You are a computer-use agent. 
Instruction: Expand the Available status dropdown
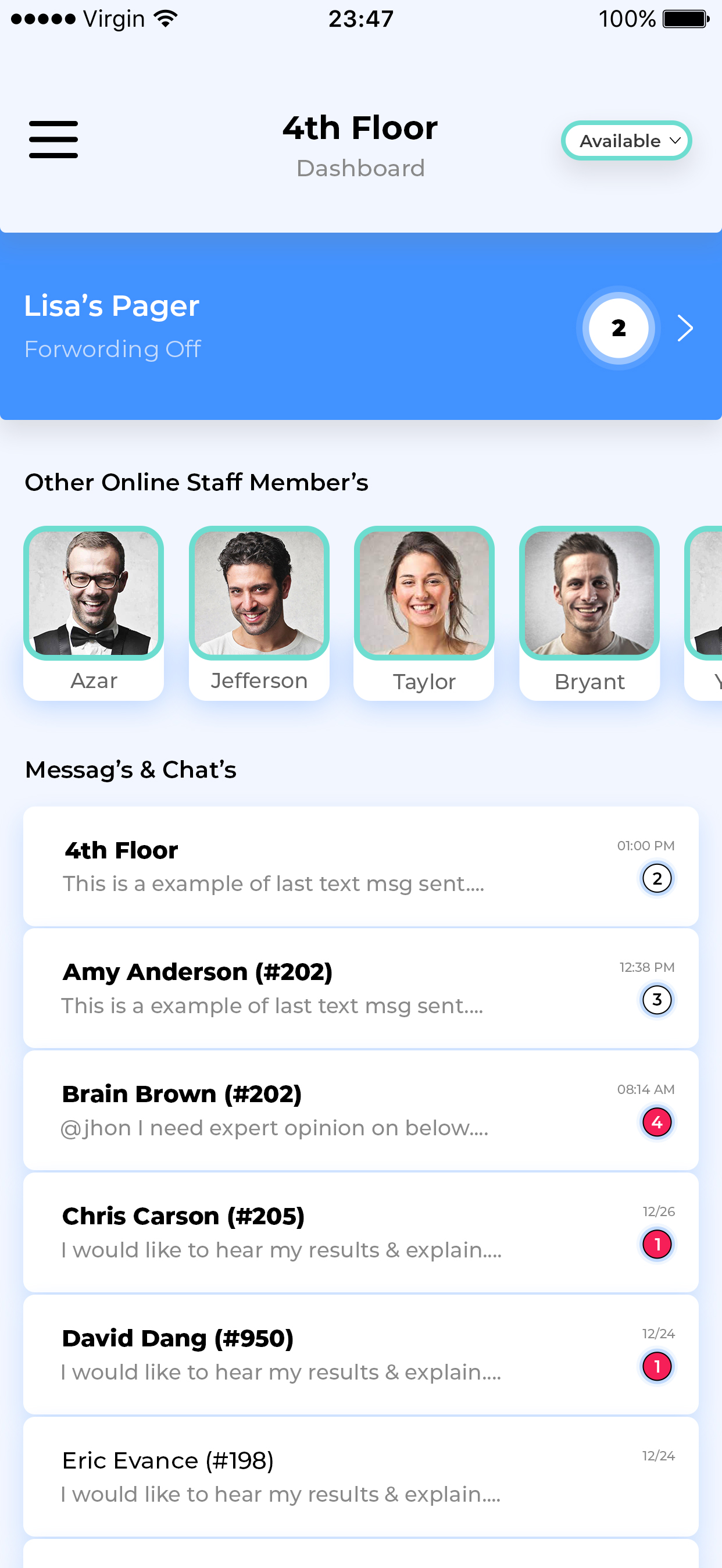coord(626,141)
